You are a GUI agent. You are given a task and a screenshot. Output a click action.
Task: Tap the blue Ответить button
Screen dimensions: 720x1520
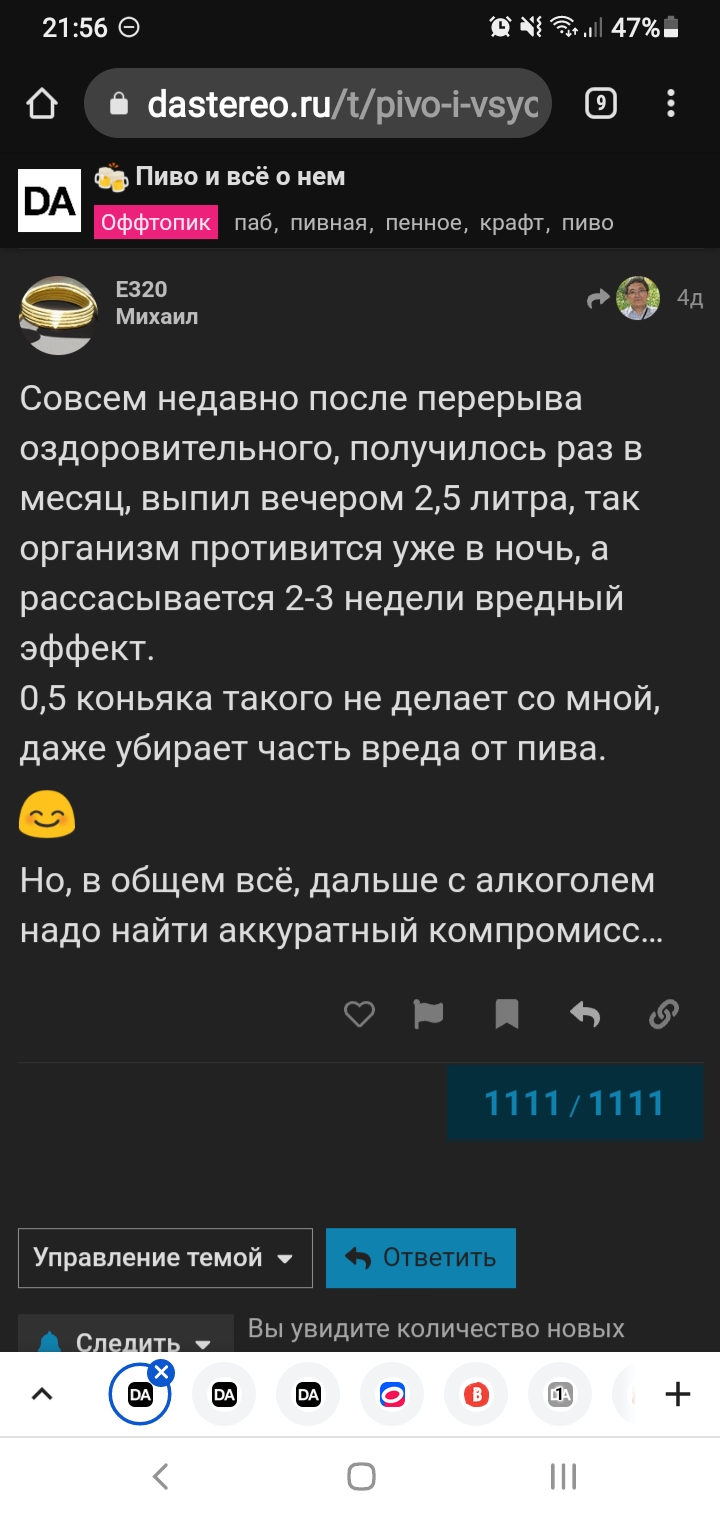(420, 1258)
